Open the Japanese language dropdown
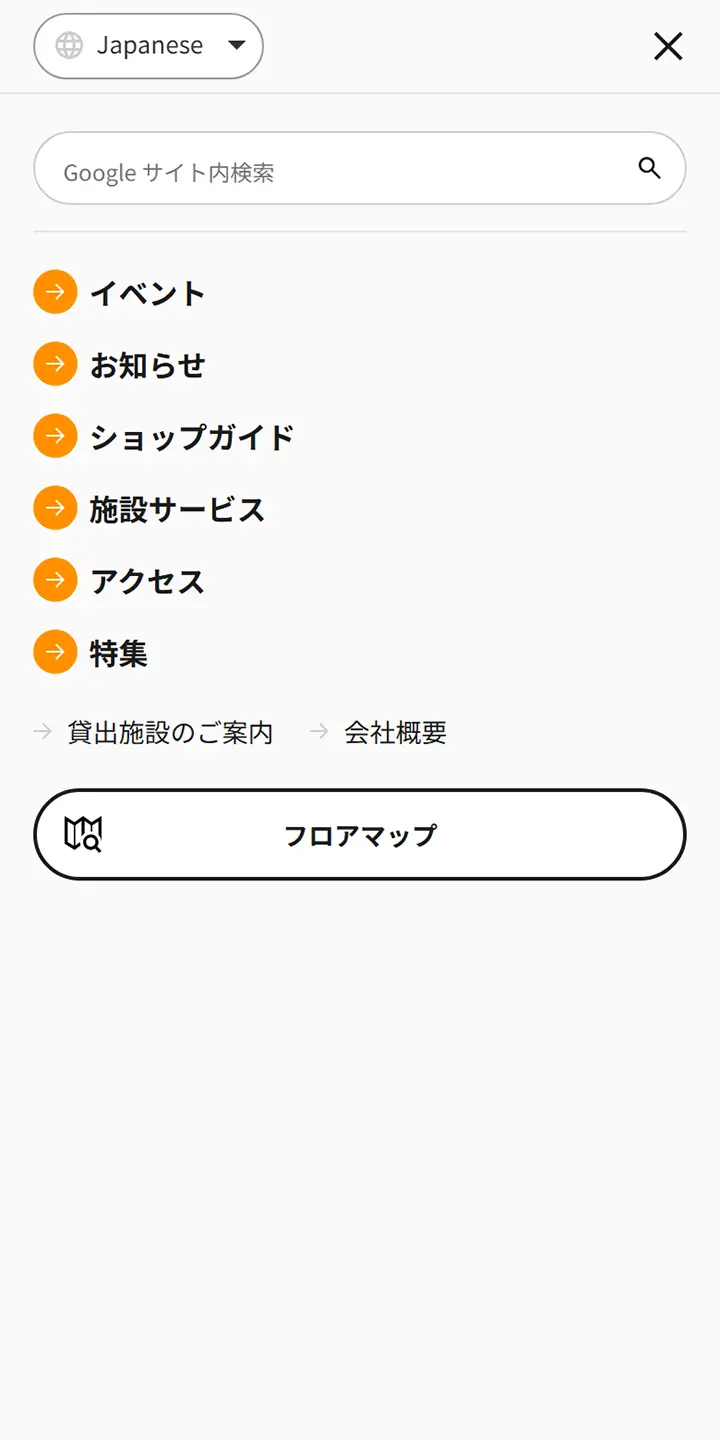Screen dimensions: 720x1440 tap(148, 46)
